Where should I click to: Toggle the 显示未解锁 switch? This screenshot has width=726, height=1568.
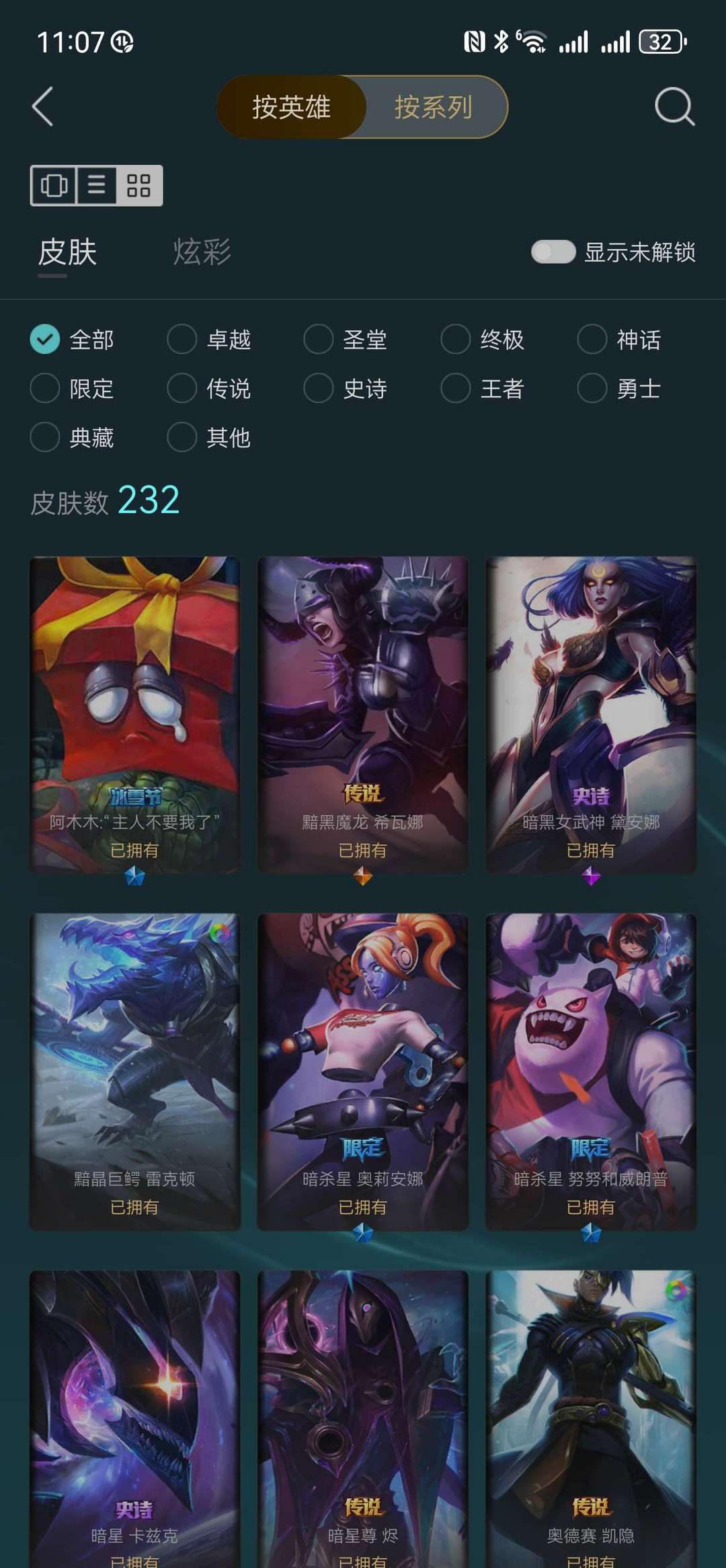[x=553, y=252]
